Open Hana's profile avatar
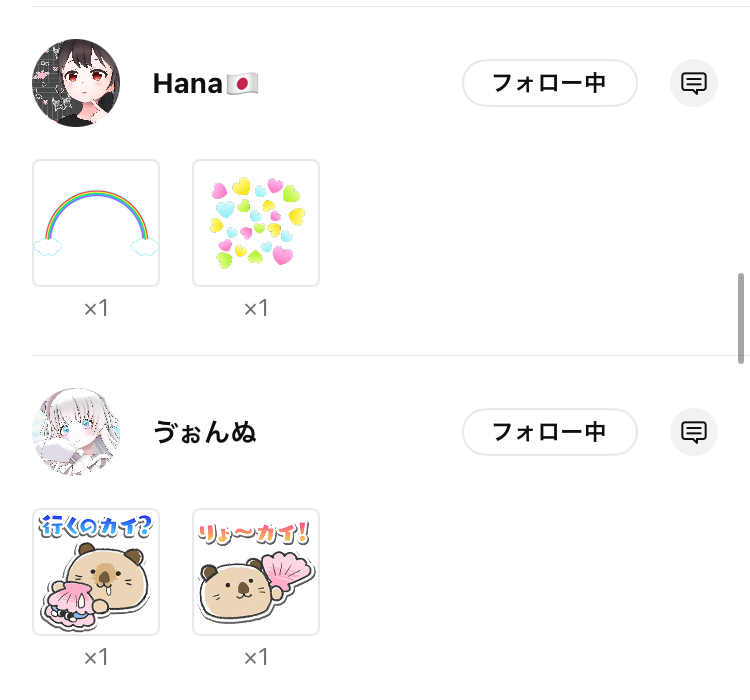This screenshot has height=700, width=750. (x=76, y=83)
